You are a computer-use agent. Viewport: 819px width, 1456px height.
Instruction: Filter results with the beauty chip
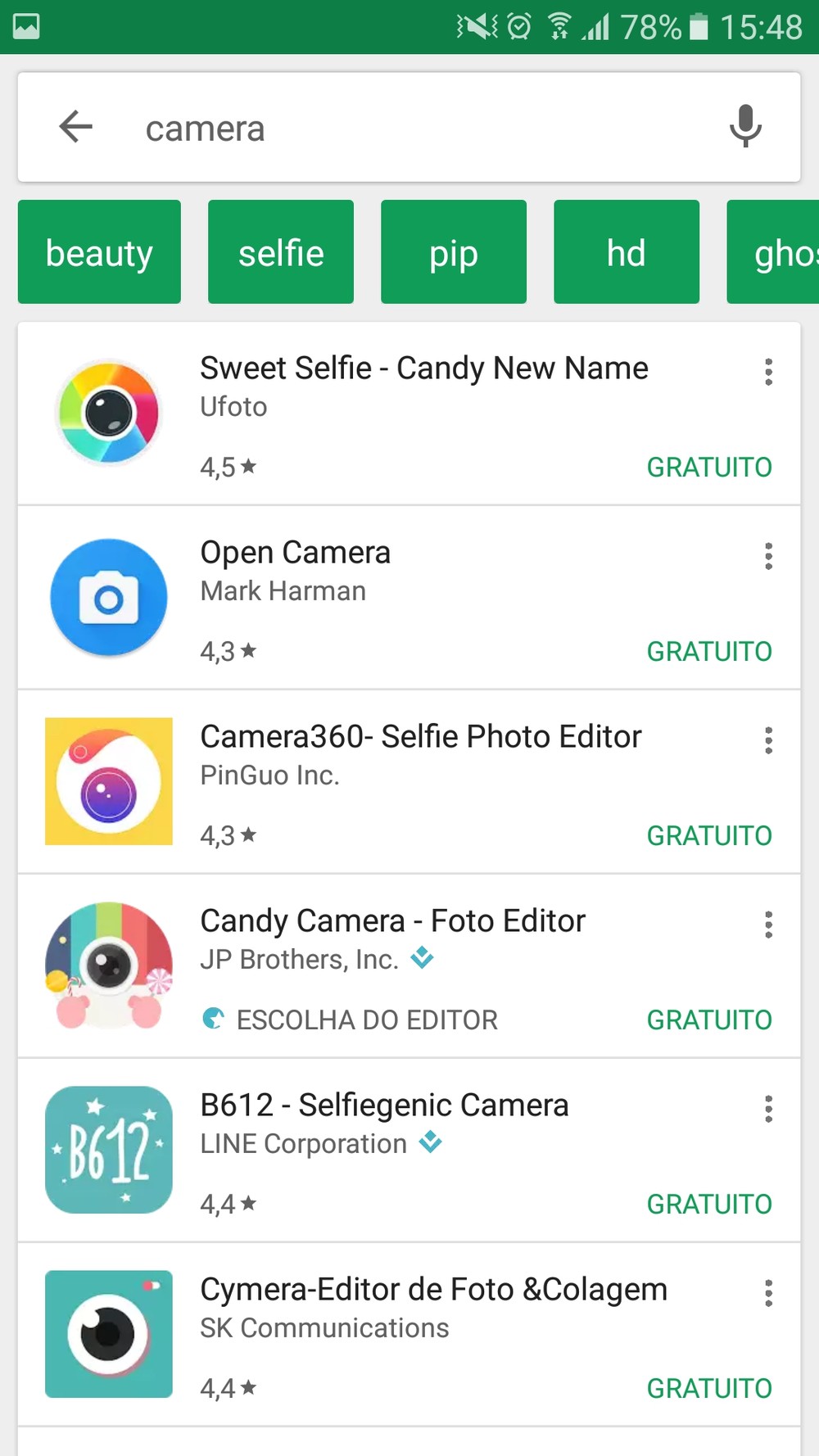coord(99,252)
